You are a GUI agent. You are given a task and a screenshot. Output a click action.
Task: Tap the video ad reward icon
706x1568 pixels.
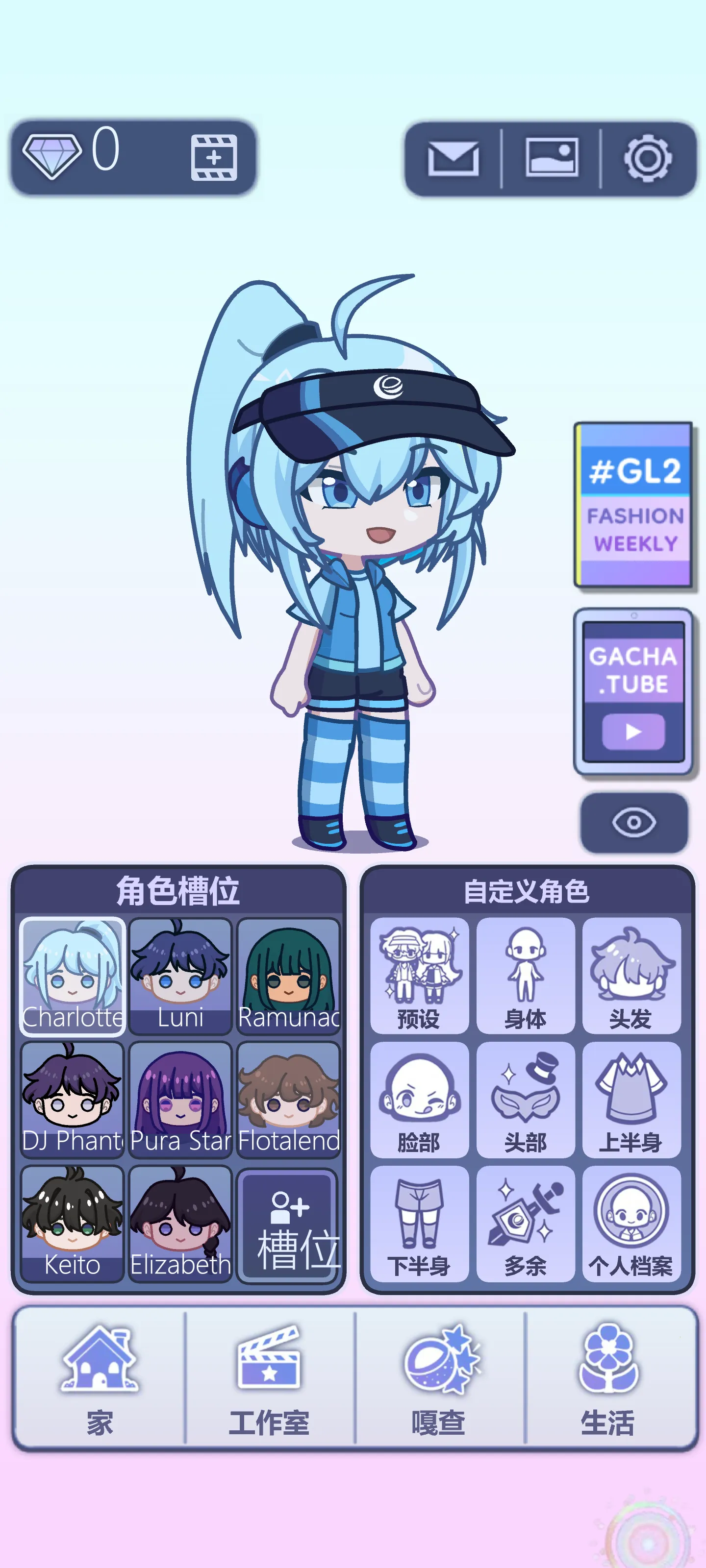pos(214,158)
